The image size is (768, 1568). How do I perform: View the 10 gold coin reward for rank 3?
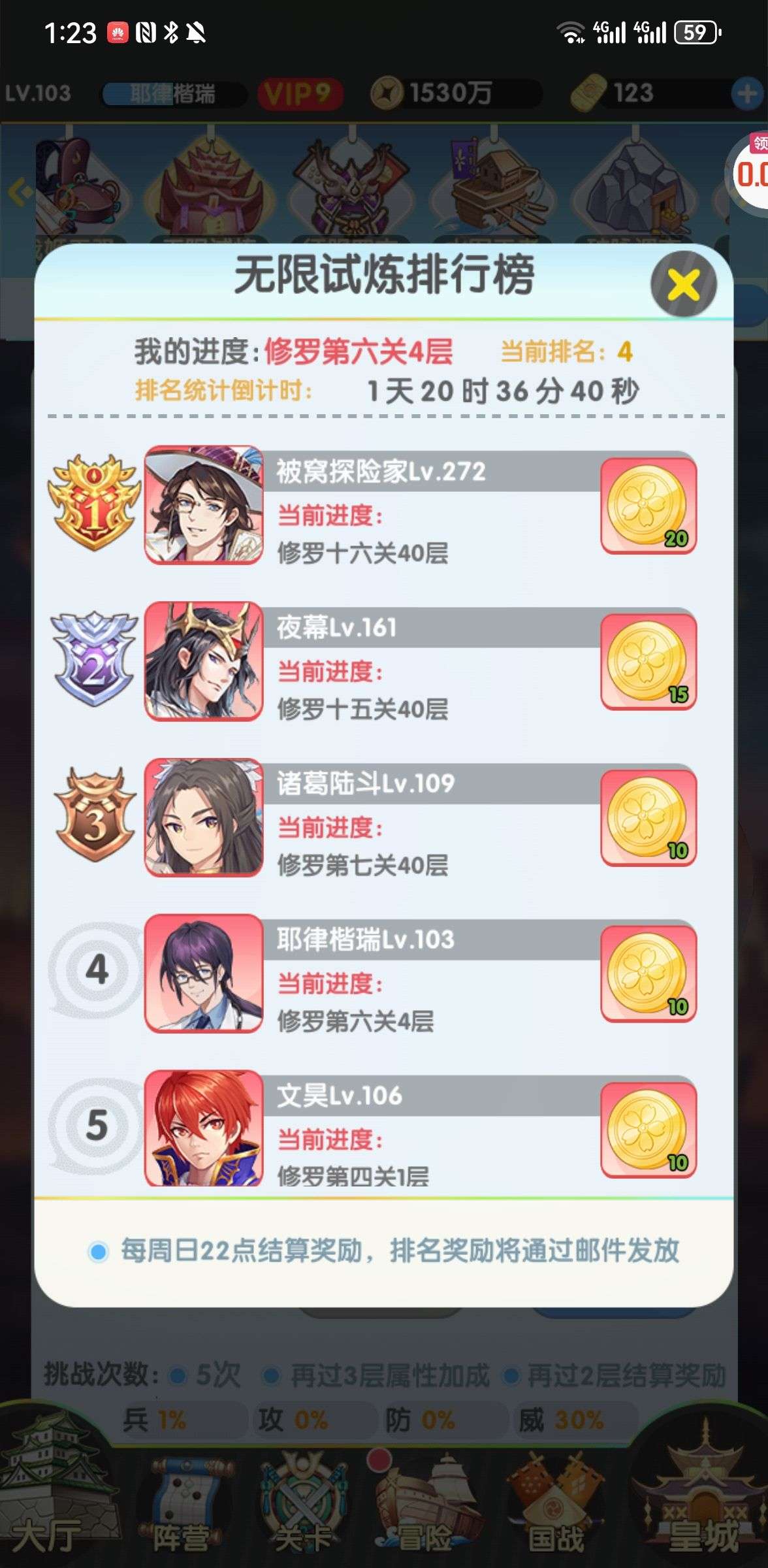[x=648, y=819]
